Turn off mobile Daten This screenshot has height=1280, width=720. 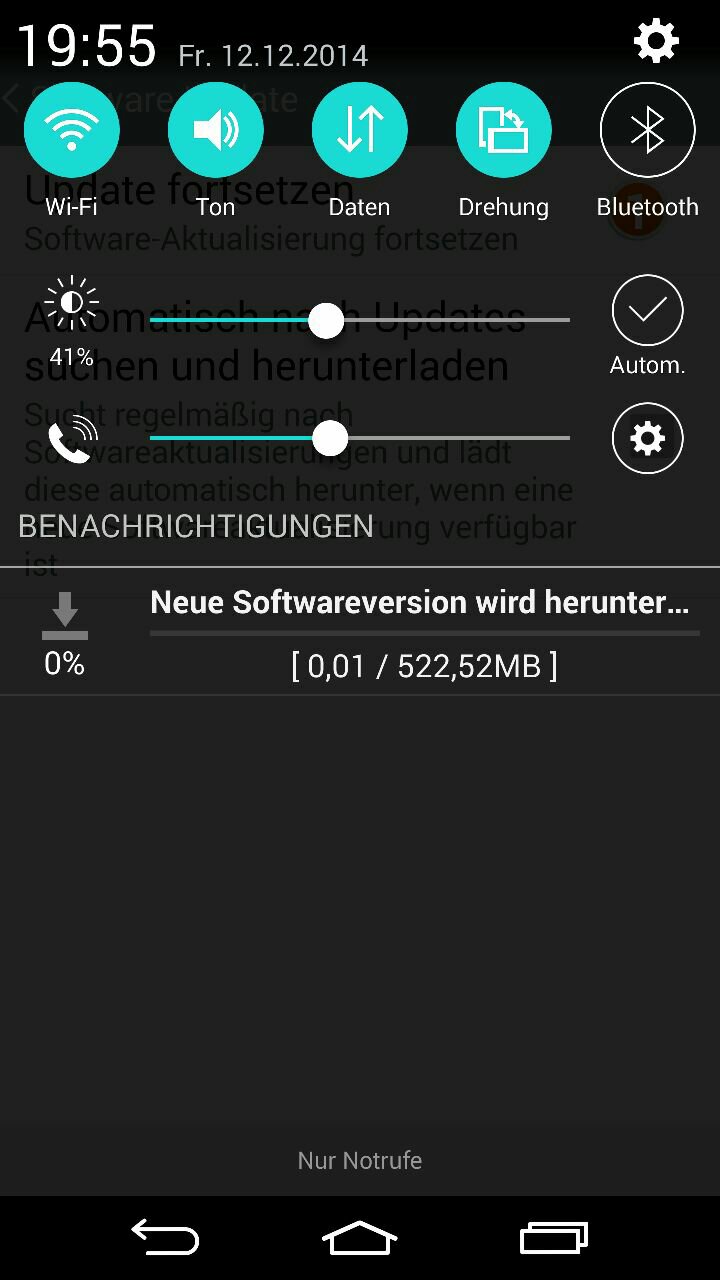tap(360, 130)
